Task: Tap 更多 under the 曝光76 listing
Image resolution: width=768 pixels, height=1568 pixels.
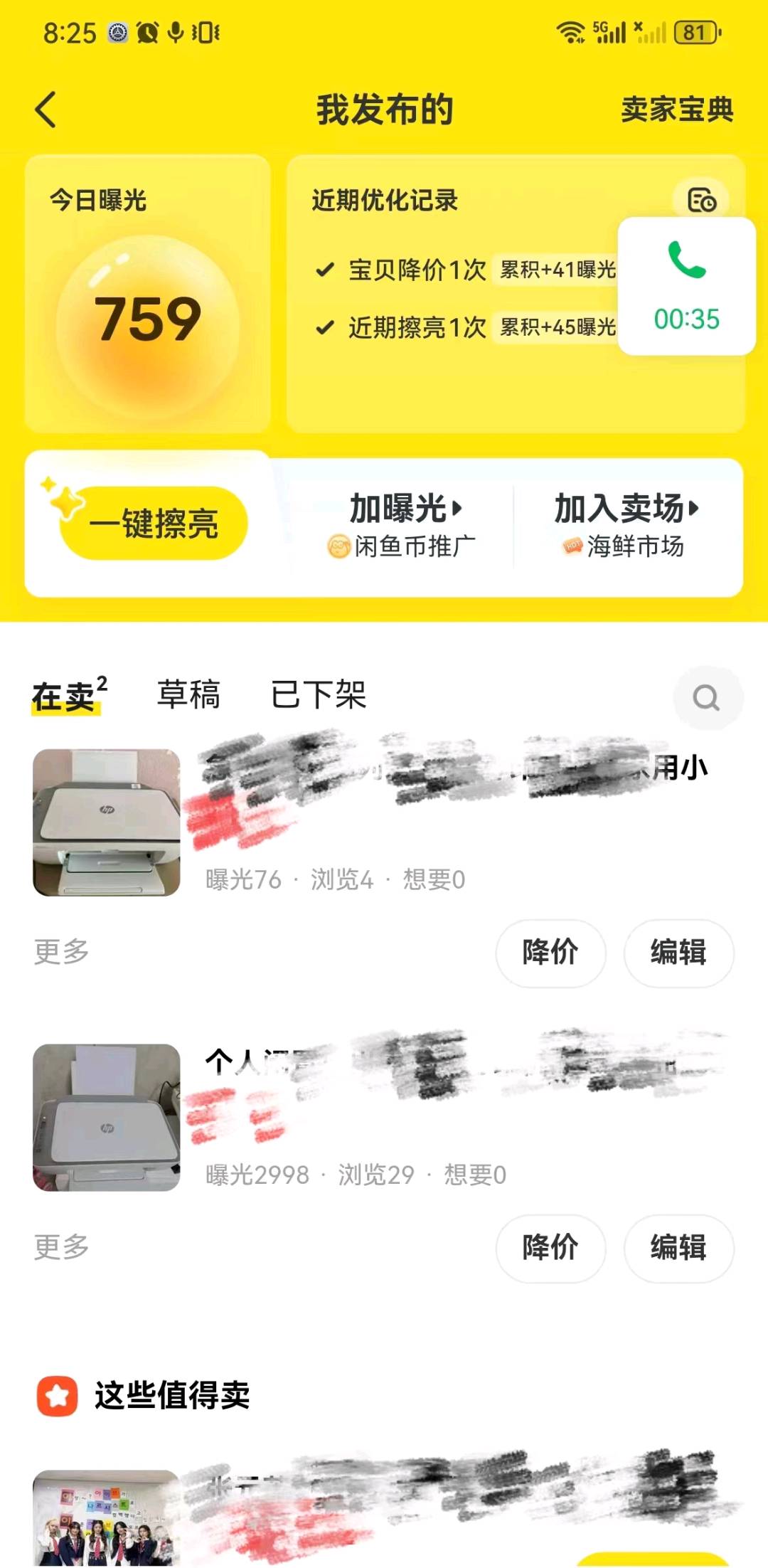Action: pyautogui.click(x=61, y=952)
